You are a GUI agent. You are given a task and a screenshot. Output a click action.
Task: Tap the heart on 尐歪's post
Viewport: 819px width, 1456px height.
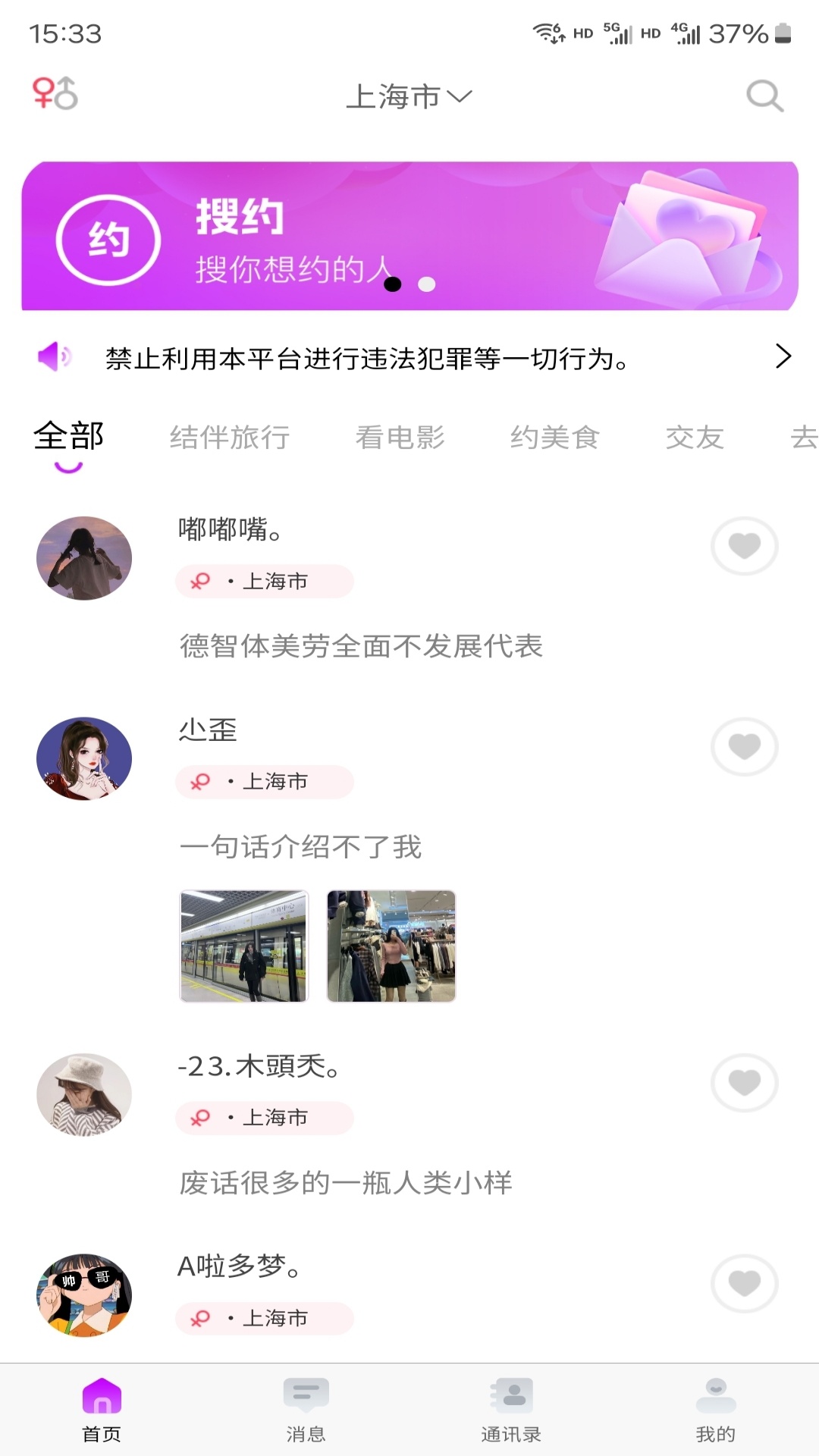744,747
